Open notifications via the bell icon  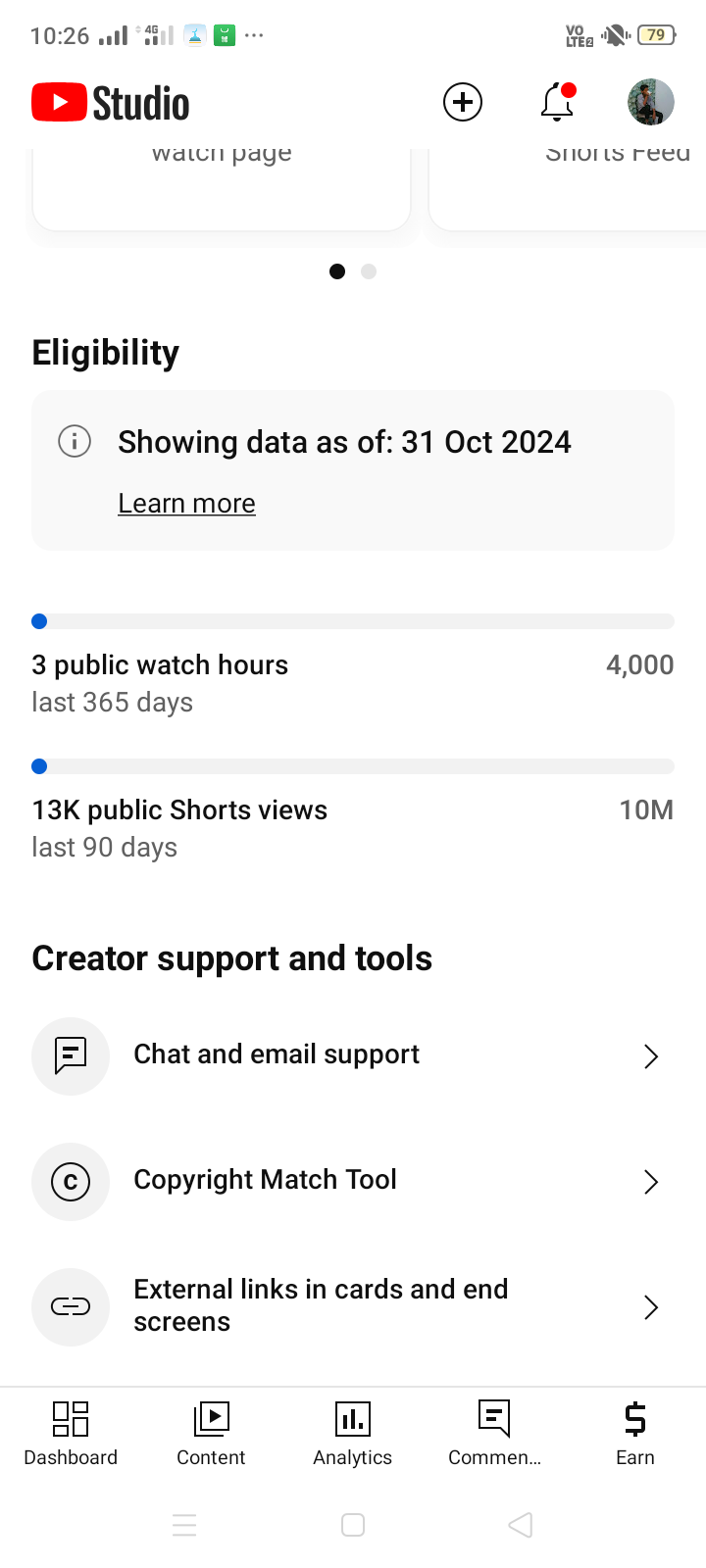point(556,102)
